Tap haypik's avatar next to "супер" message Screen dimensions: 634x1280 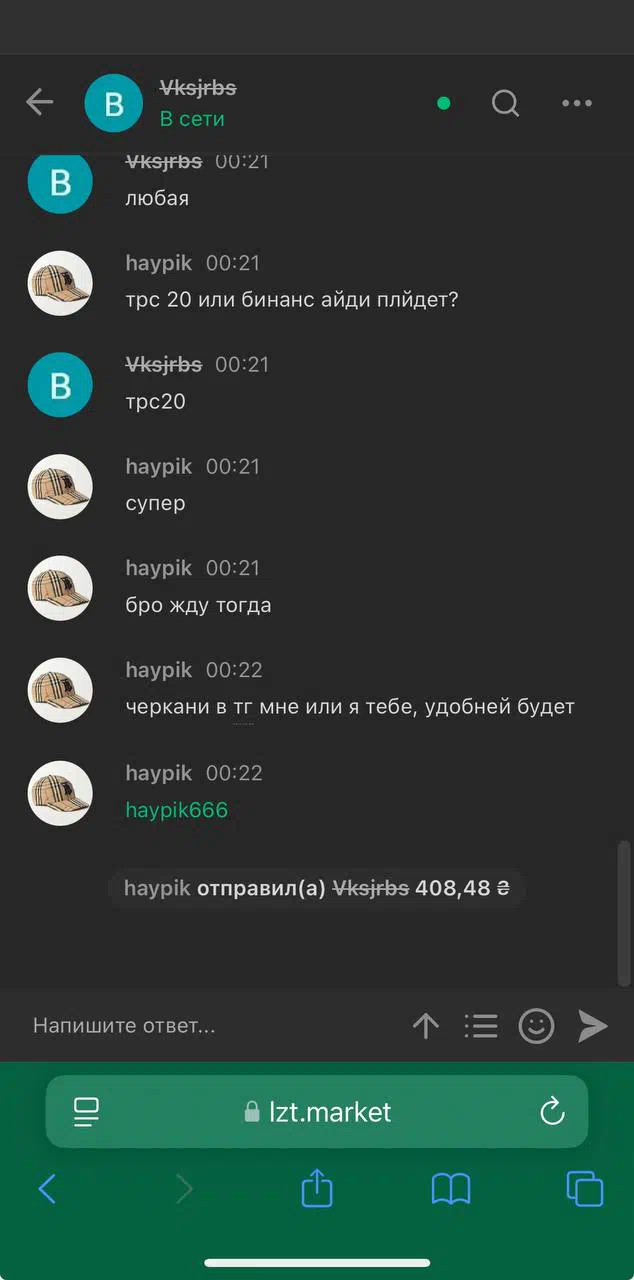[x=60, y=487]
